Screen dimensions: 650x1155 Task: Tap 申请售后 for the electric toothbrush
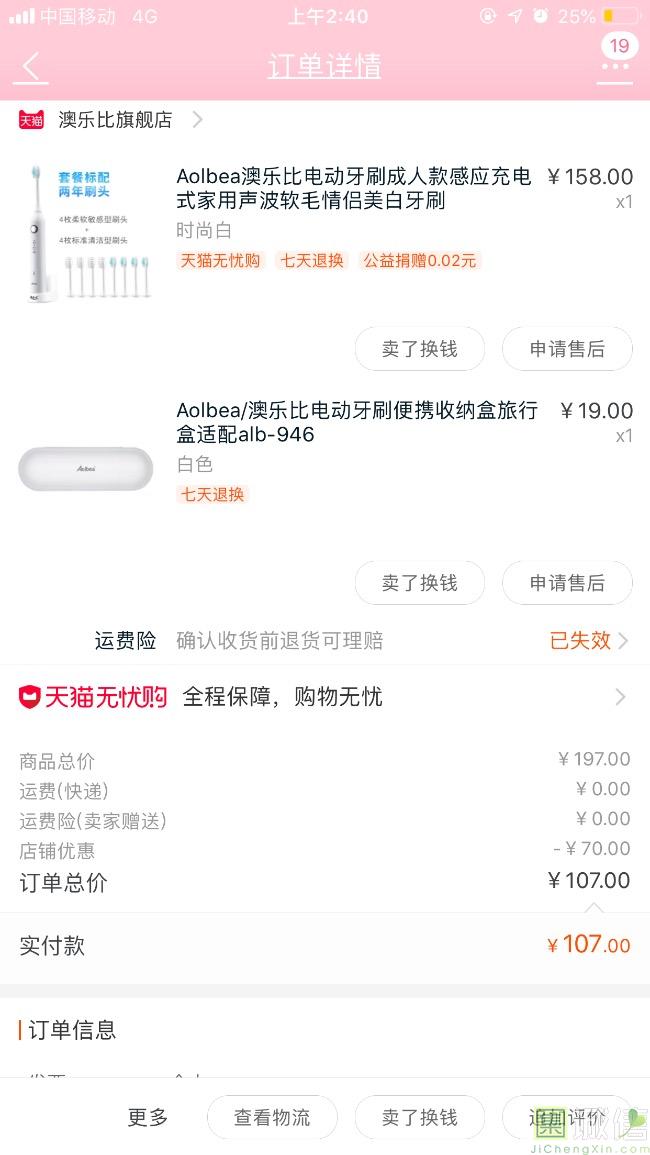pyautogui.click(x=567, y=349)
